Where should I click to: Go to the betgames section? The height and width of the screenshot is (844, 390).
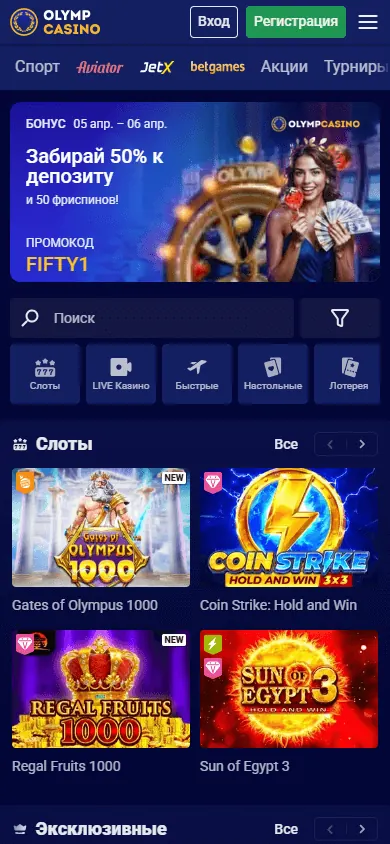point(217,67)
